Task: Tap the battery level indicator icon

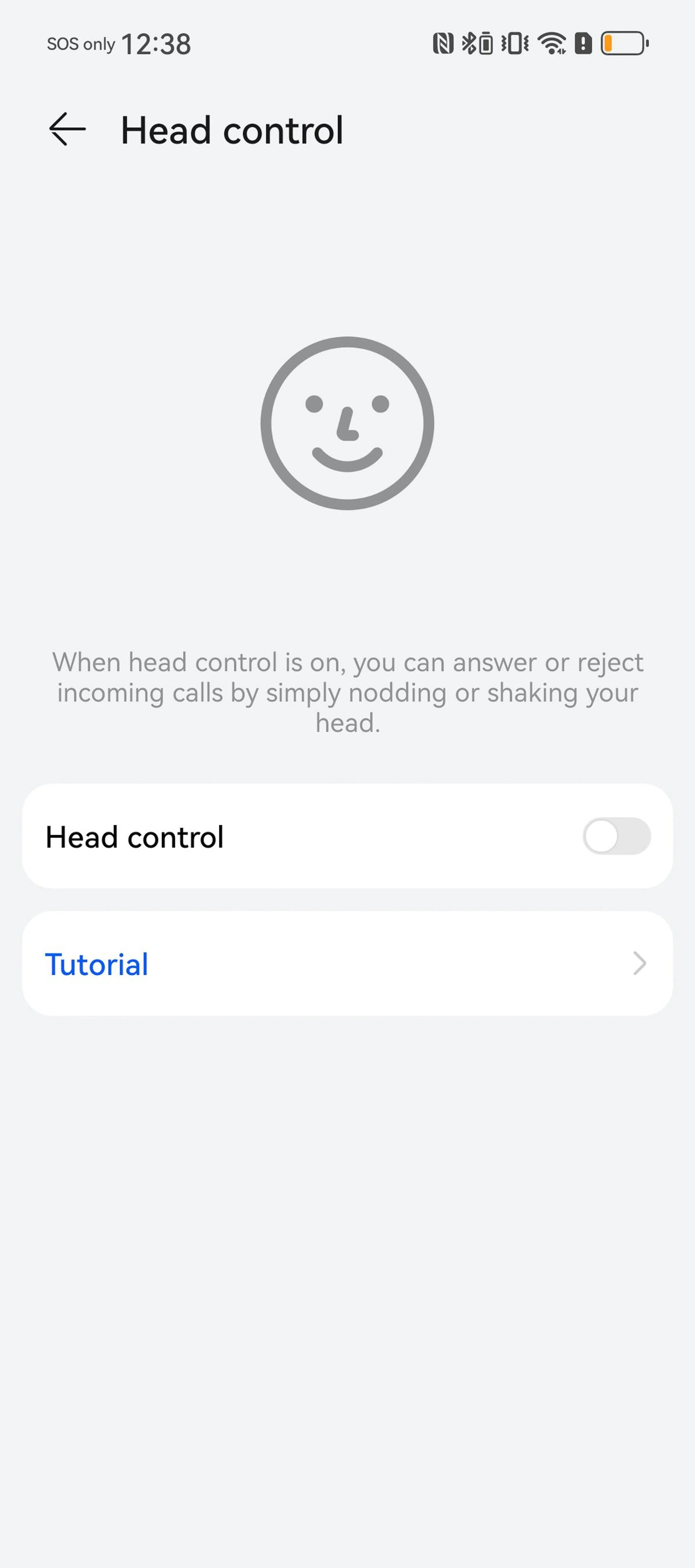Action: (x=623, y=44)
